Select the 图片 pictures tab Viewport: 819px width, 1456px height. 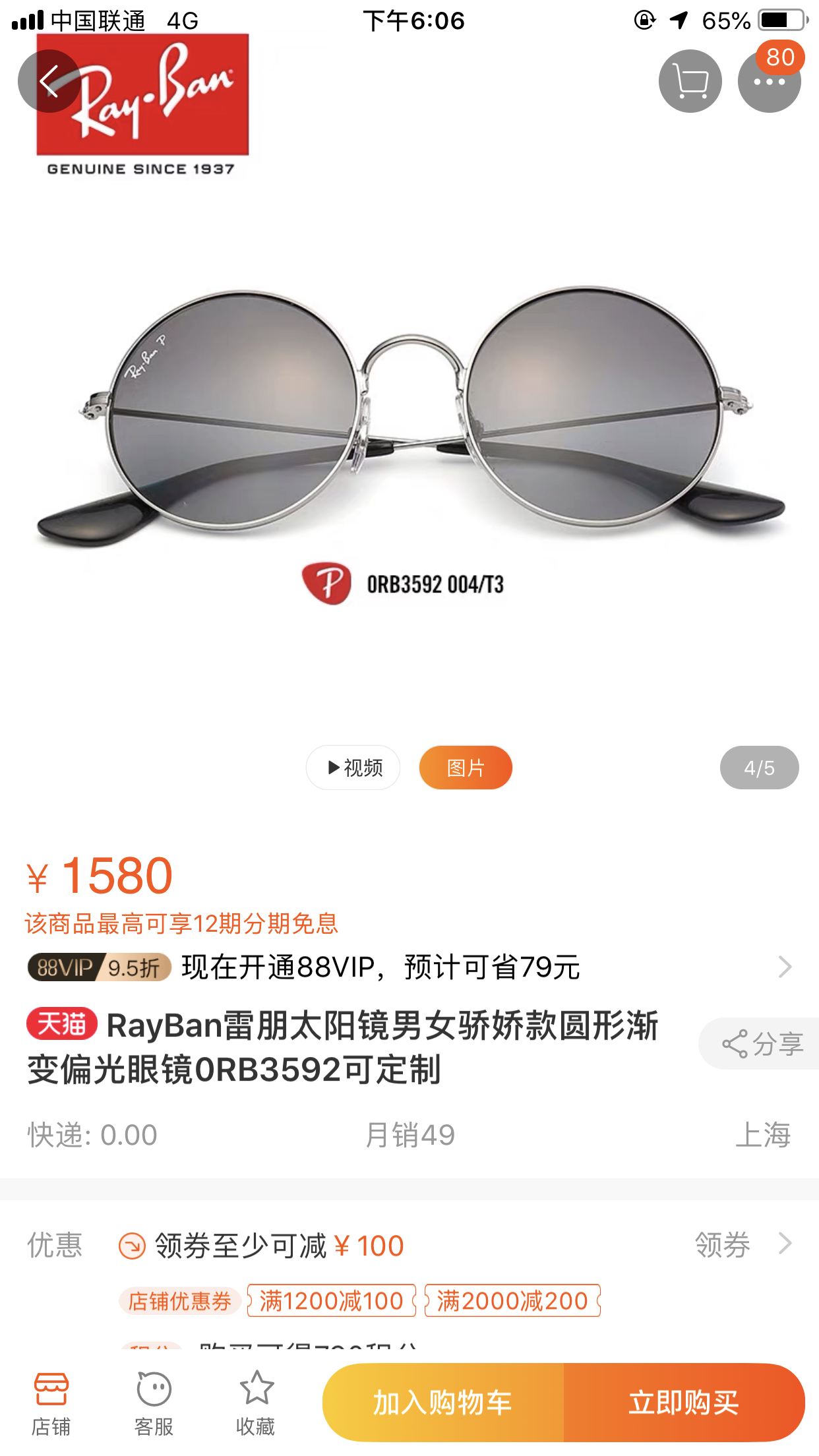466,768
